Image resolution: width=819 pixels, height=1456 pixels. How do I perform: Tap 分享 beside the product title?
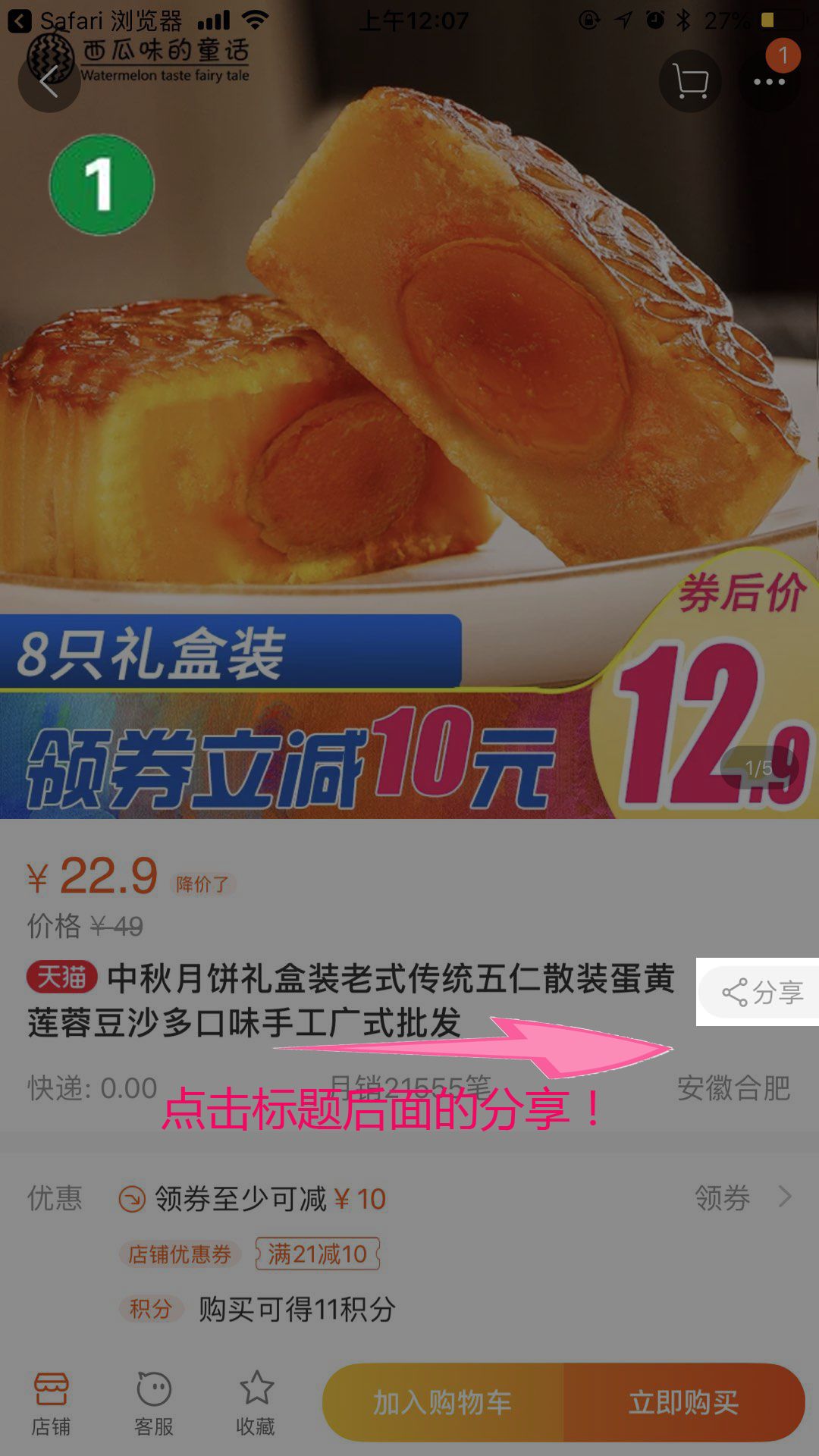(761, 992)
